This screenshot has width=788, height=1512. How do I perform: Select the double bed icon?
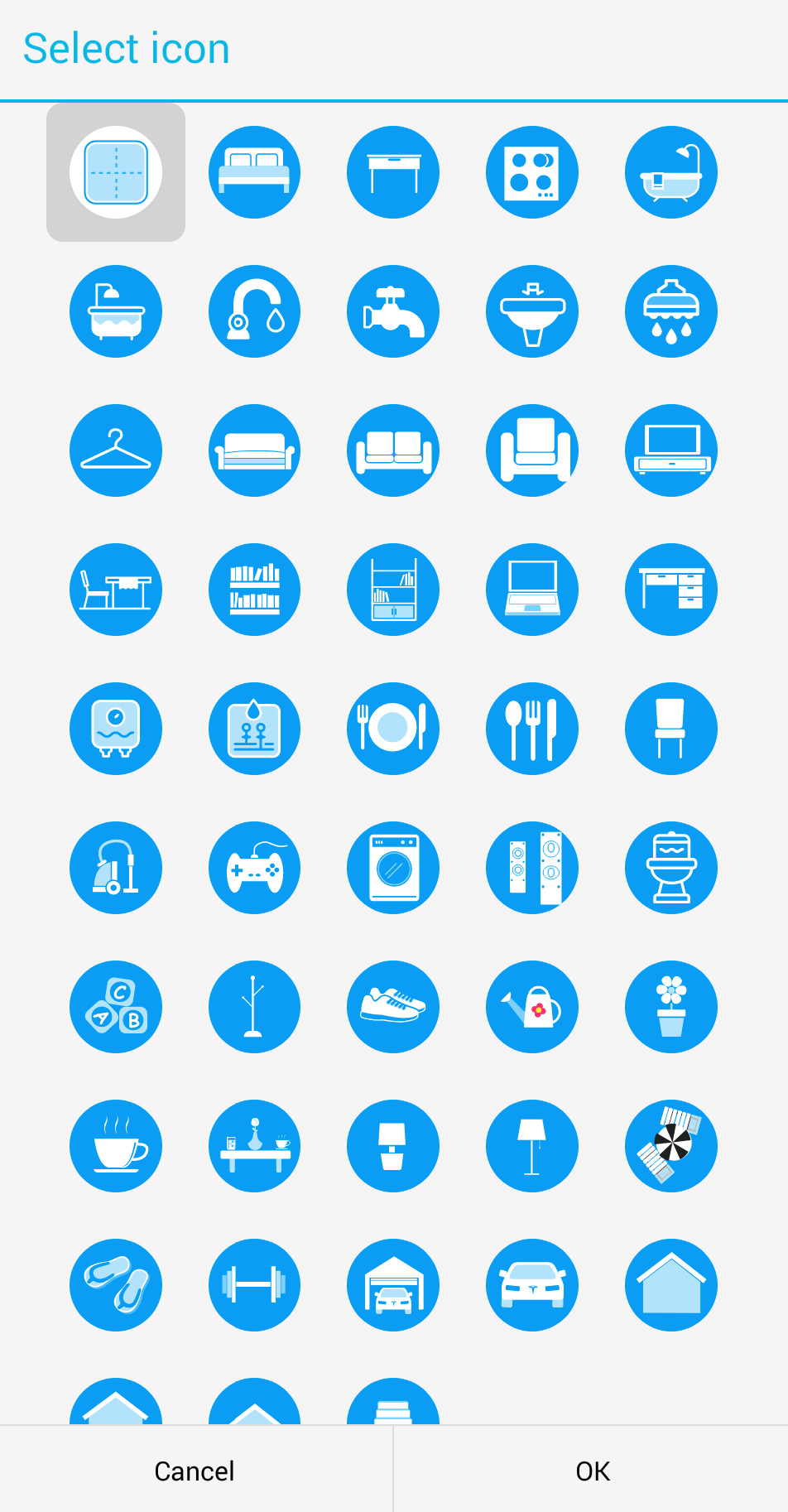click(254, 171)
